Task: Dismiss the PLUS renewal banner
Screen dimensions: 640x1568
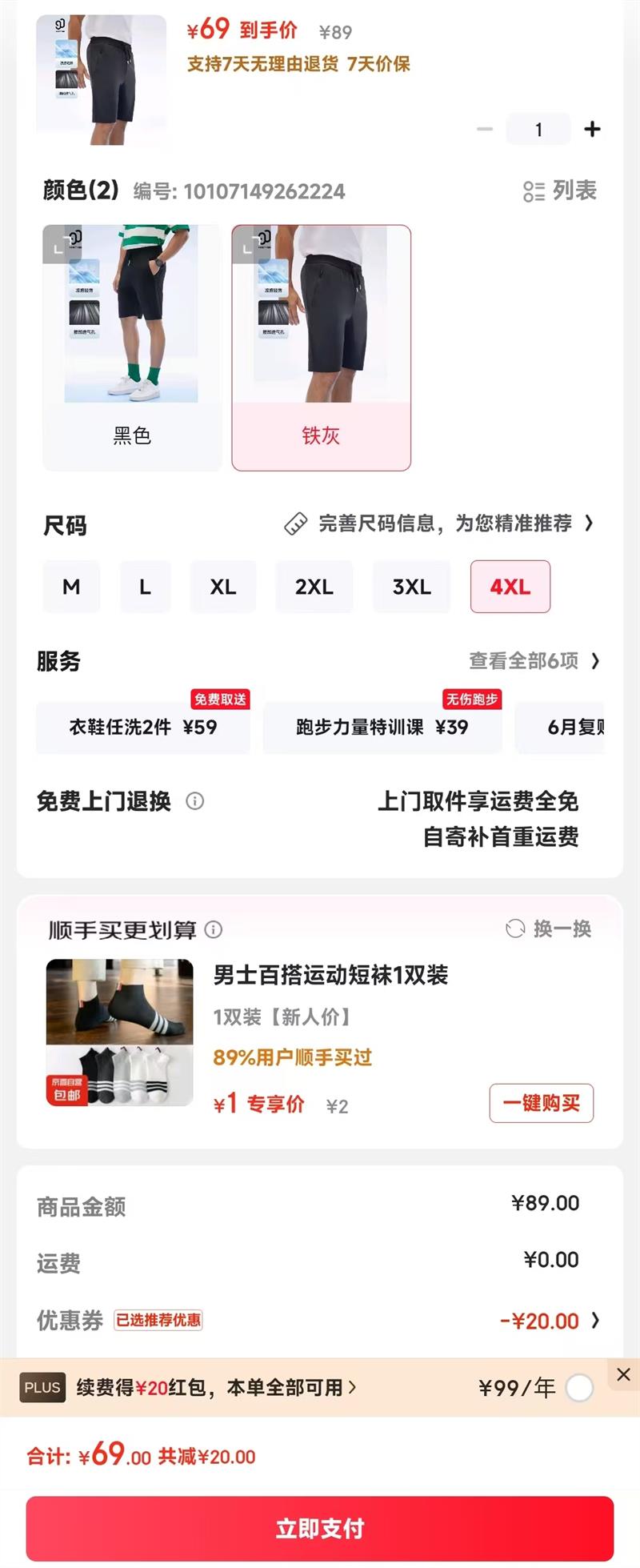Action: (623, 1374)
